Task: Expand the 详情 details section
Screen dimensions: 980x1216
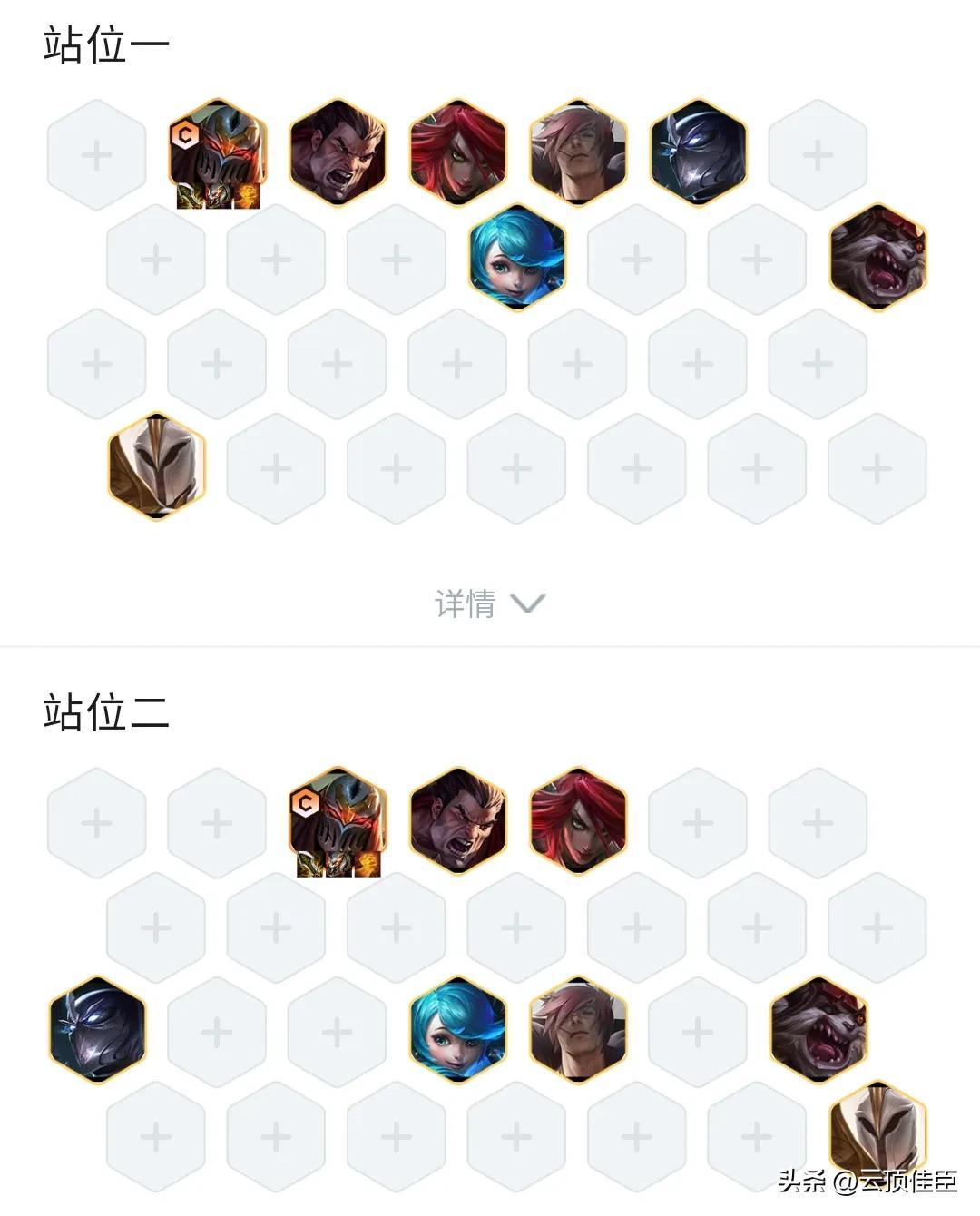Action: point(489,603)
